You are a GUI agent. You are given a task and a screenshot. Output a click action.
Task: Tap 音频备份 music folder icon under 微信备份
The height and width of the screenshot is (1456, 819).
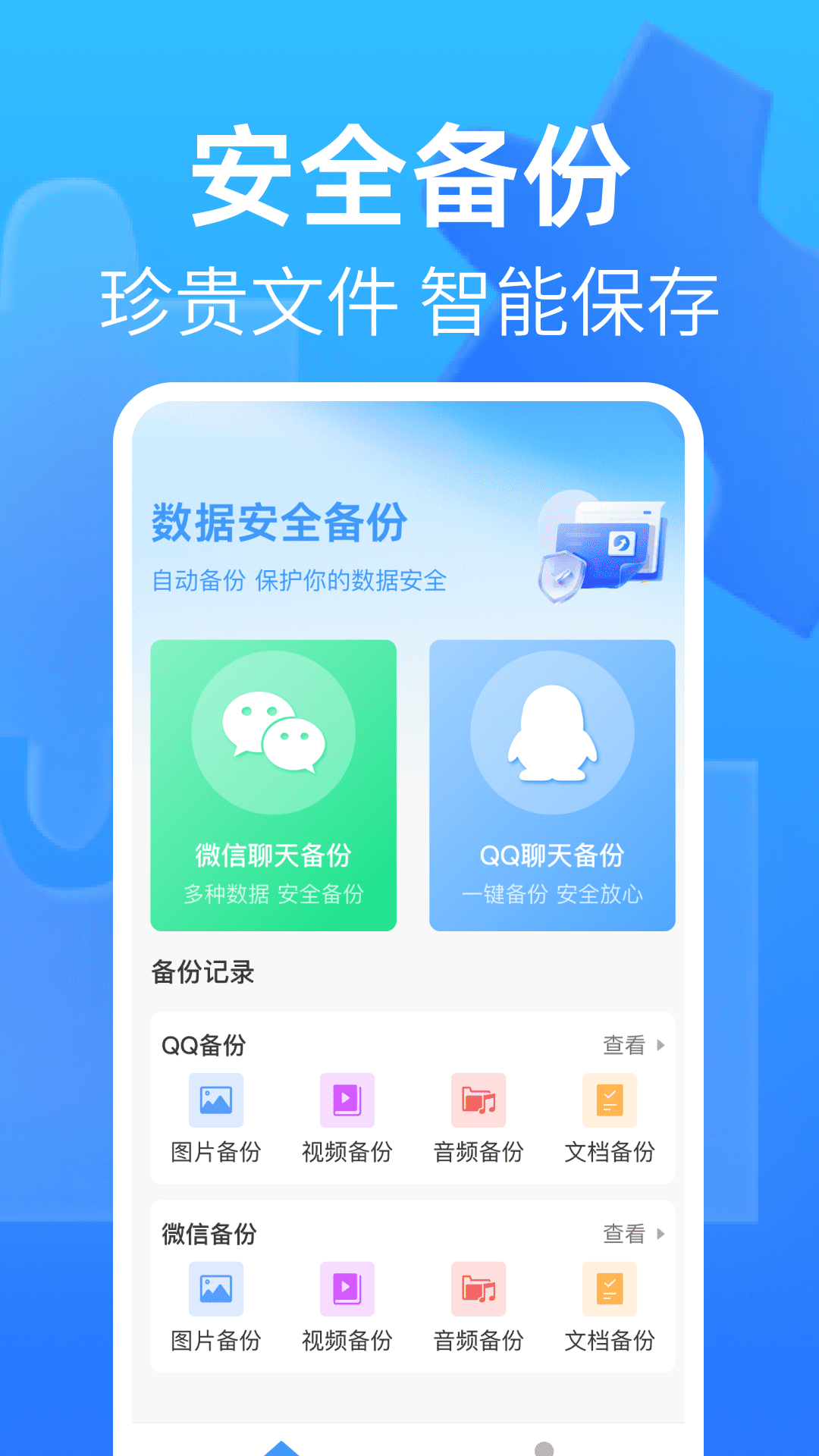[x=477, y=1289]
